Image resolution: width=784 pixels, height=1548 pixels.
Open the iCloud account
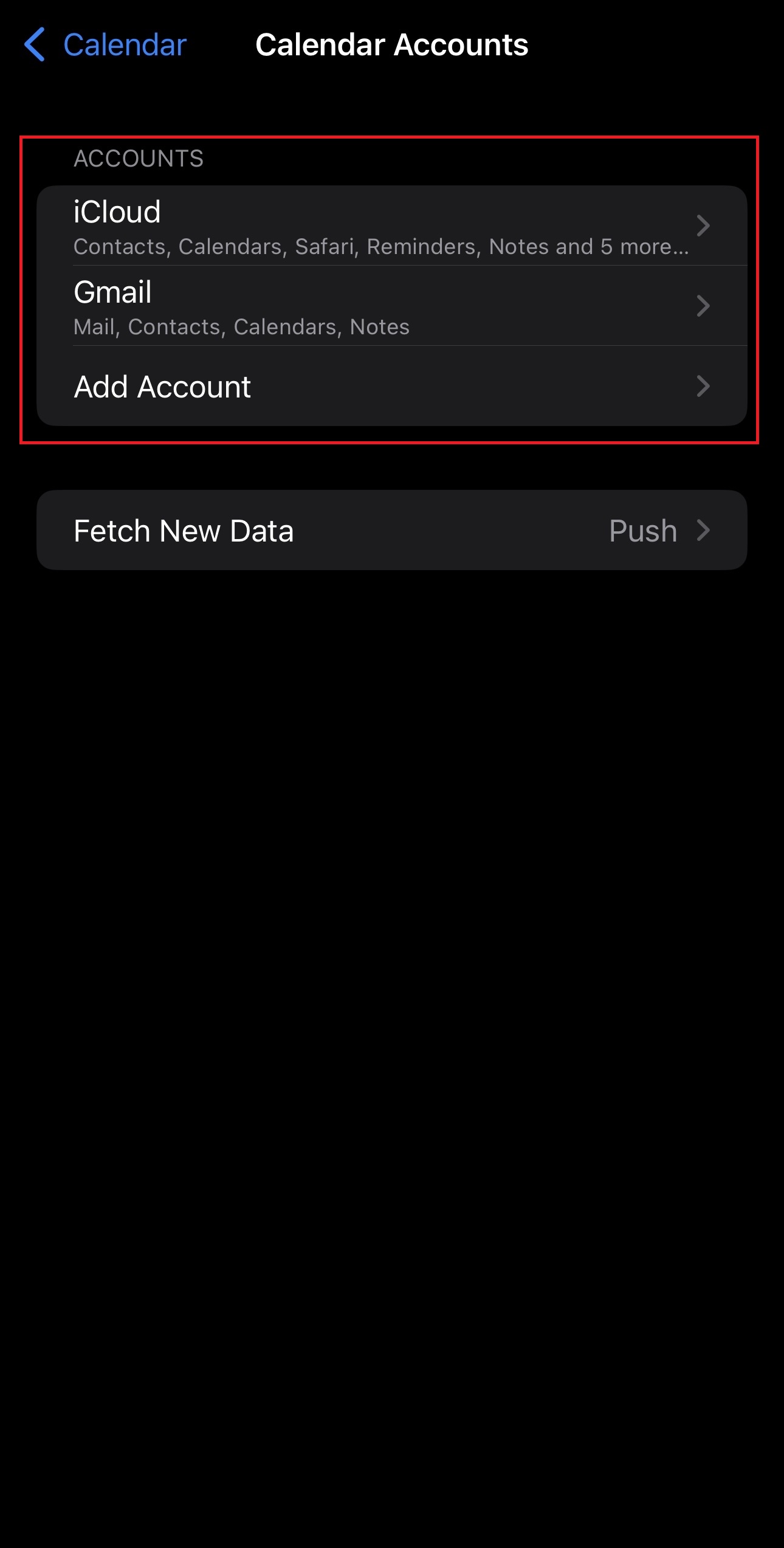click(x=391, y=225)
